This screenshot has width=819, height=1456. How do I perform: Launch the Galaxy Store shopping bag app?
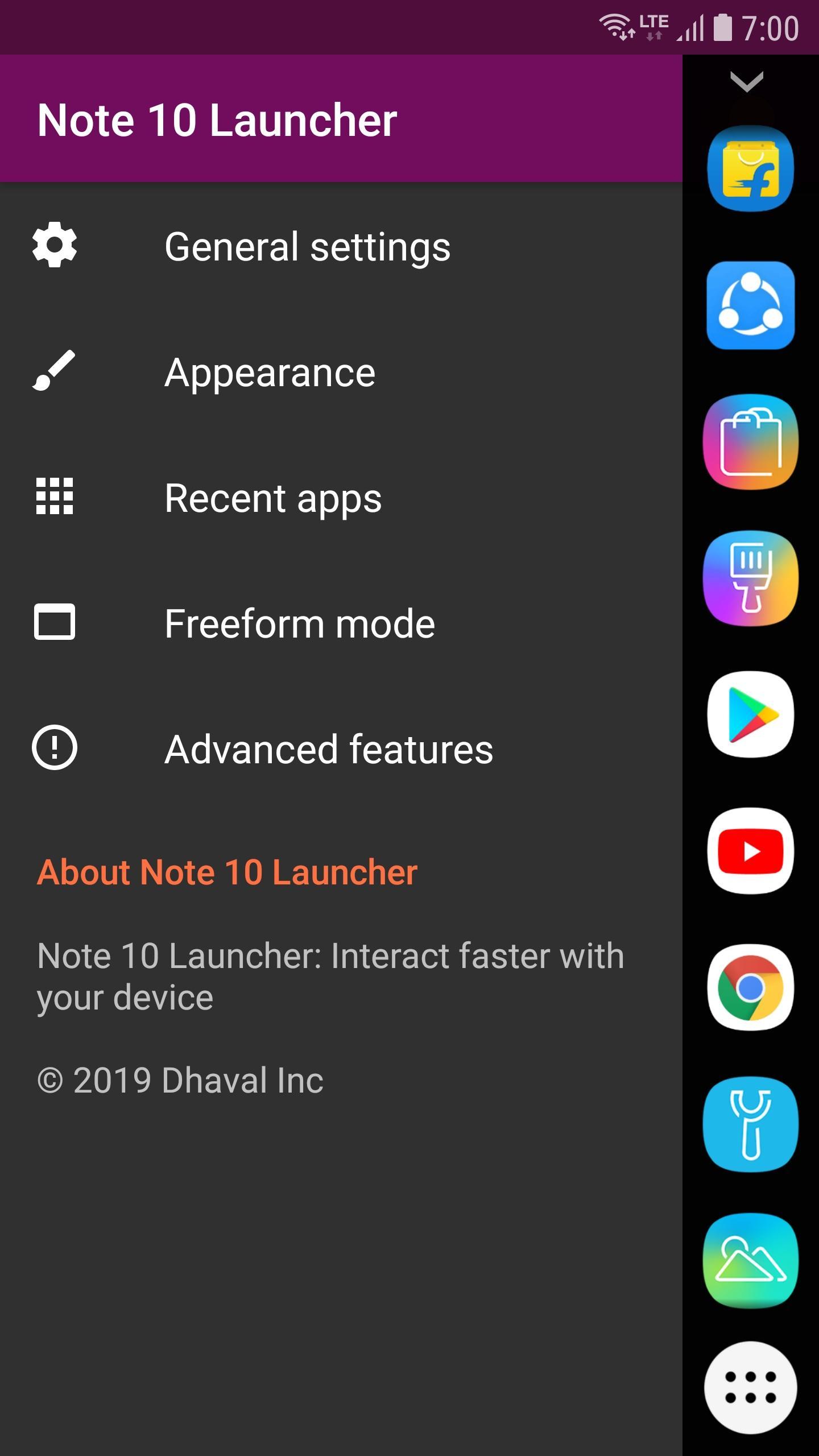click(750, 442)
